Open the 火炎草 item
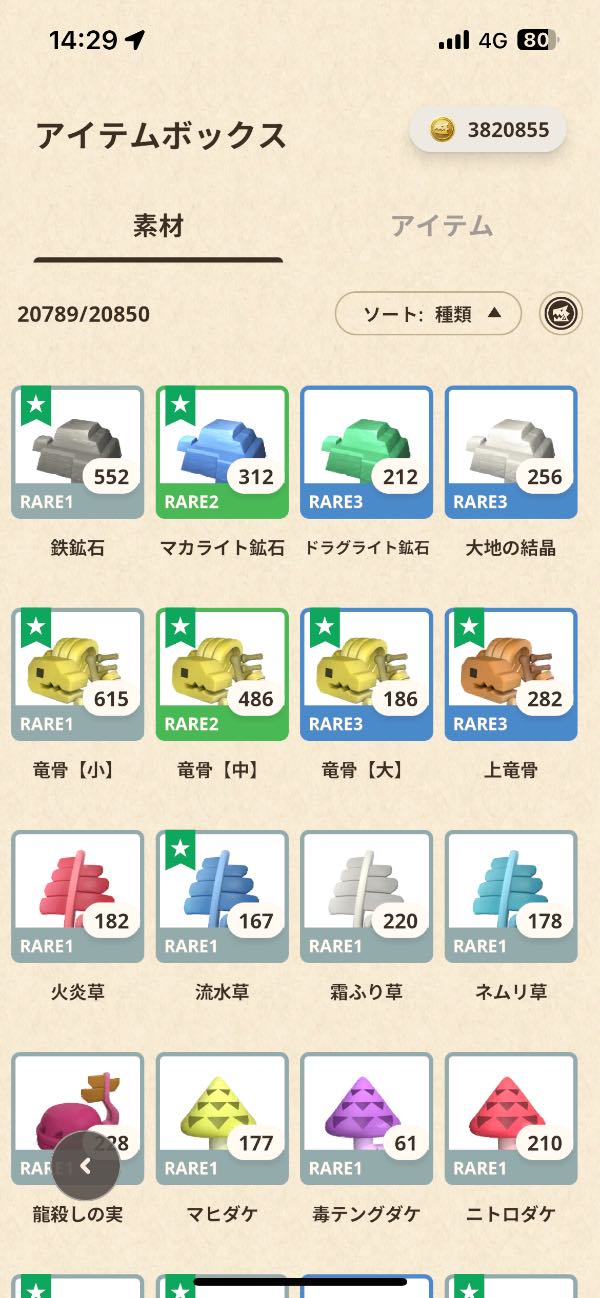 tap(78, 896)
